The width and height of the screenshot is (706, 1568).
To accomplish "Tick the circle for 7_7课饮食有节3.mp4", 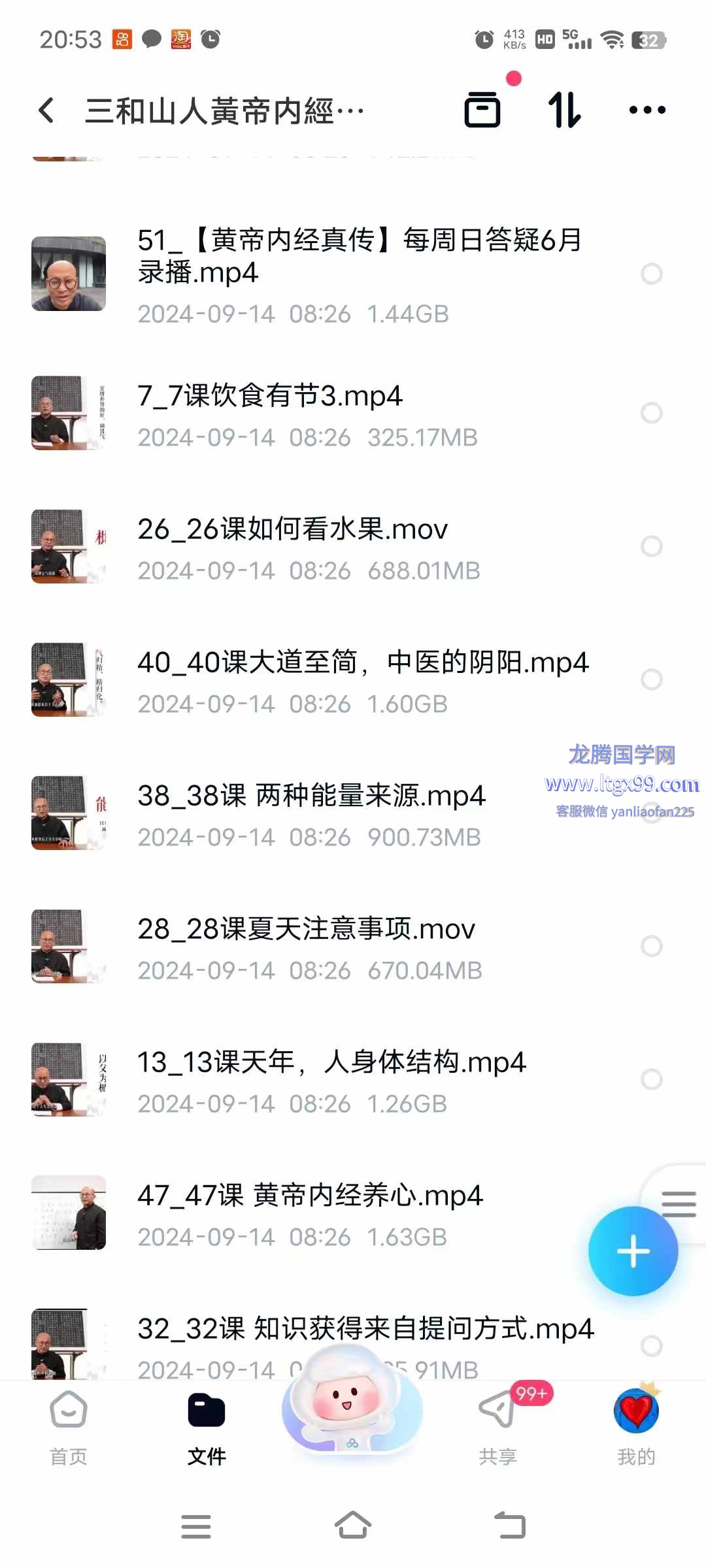I will tap(651, 413).
